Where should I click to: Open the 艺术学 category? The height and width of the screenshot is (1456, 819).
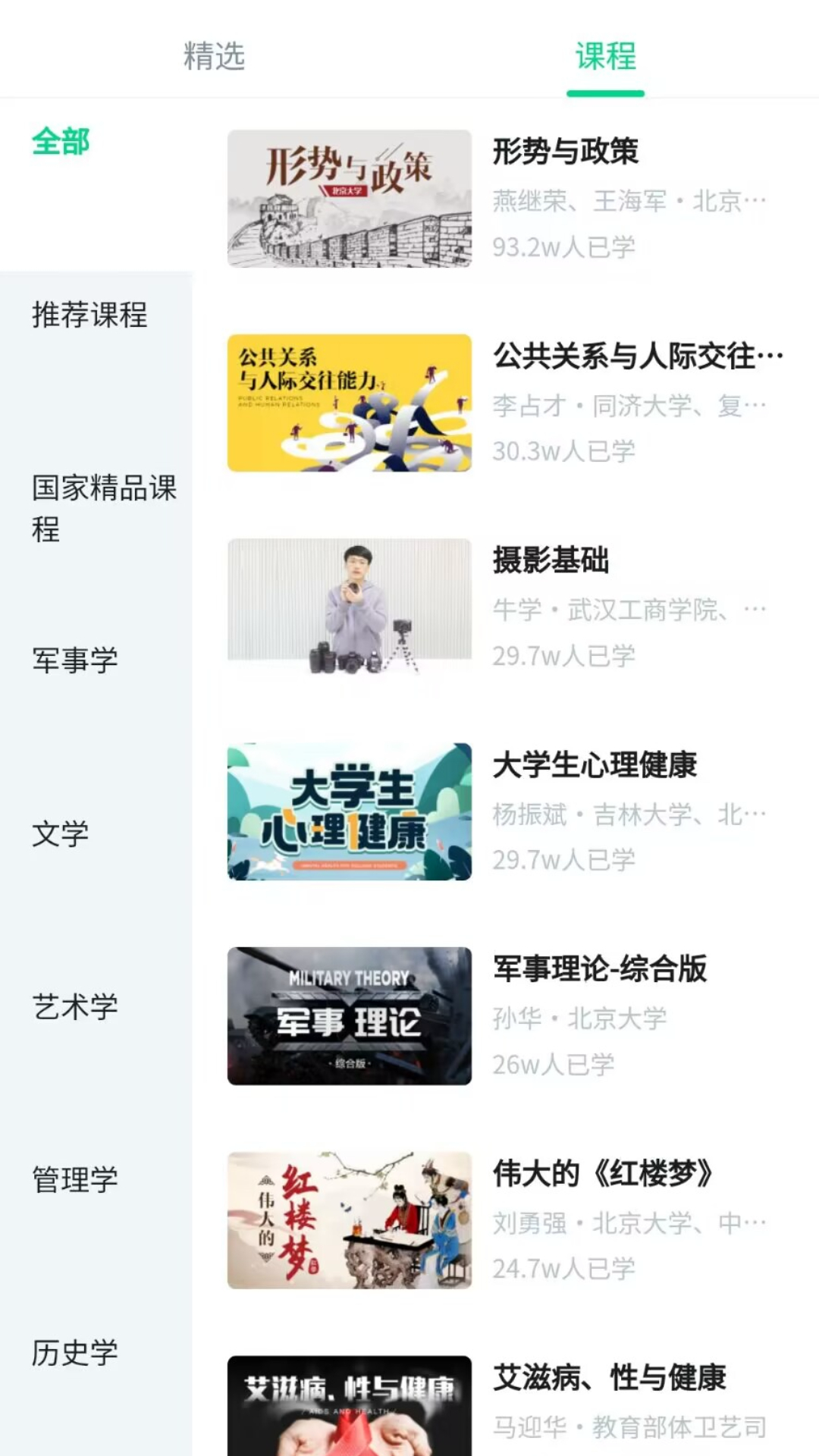75,1007
